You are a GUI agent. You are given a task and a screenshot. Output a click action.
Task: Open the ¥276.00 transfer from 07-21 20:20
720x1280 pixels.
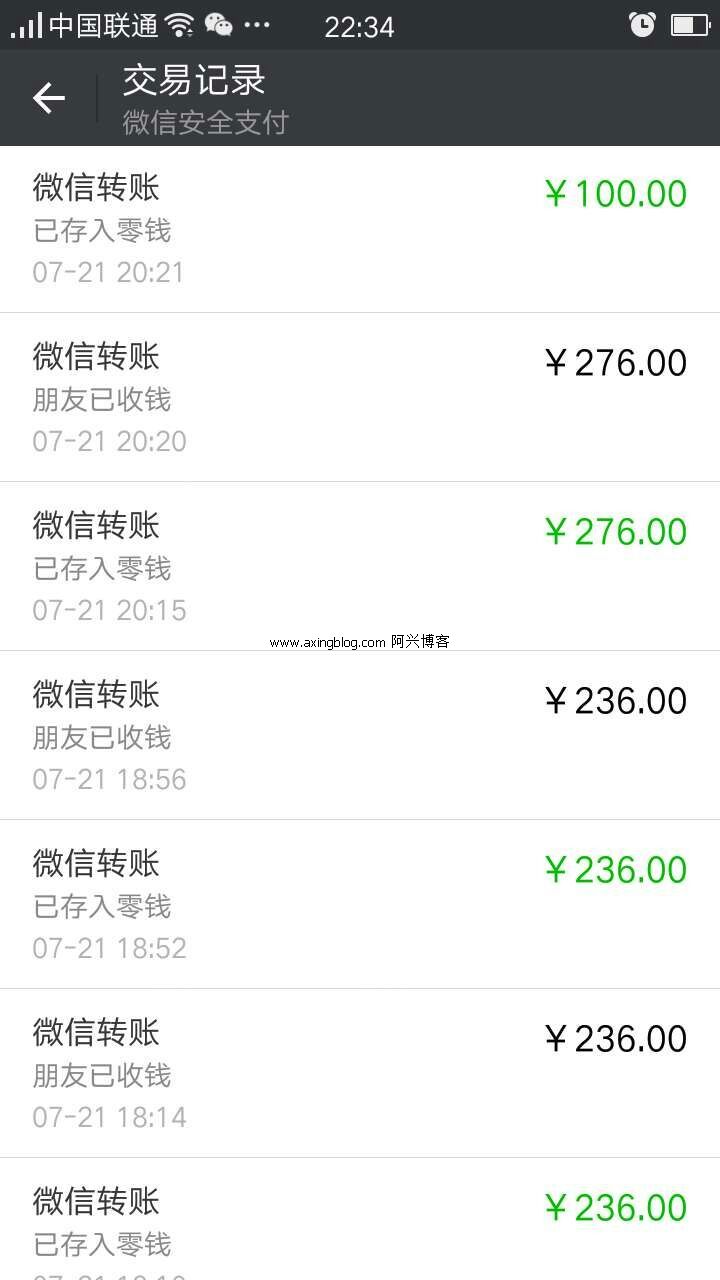(x=360, y=397)
